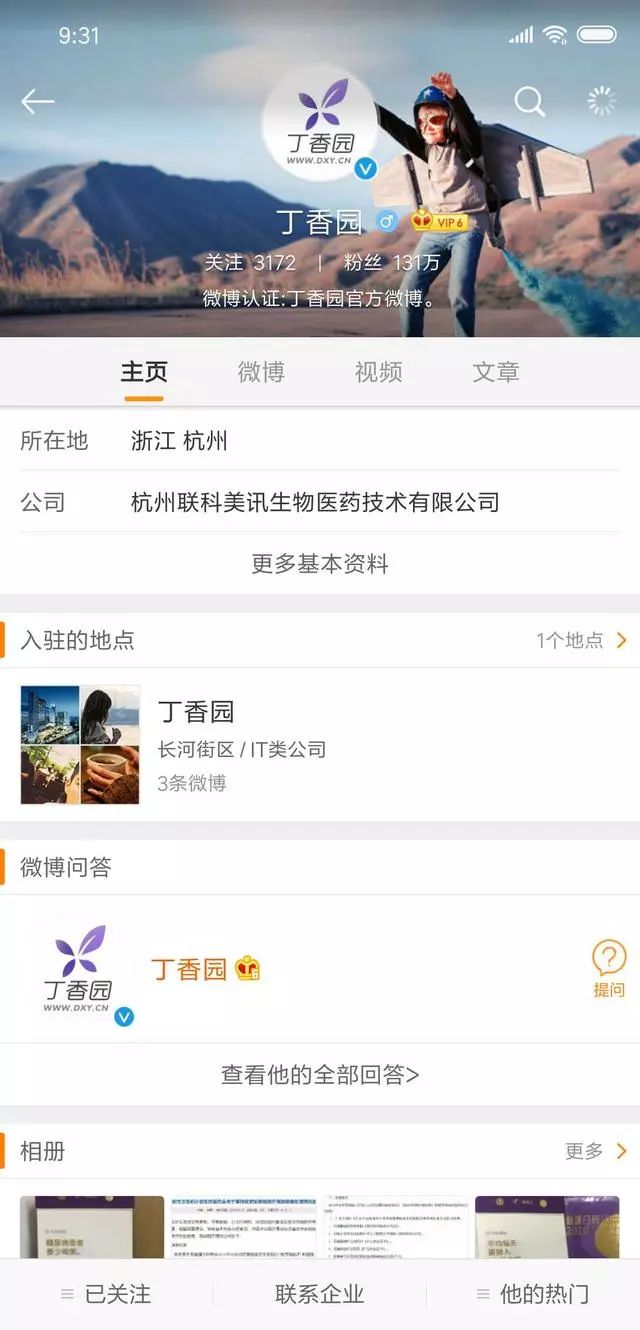Switch to the 微博 tab

(261, 372)
